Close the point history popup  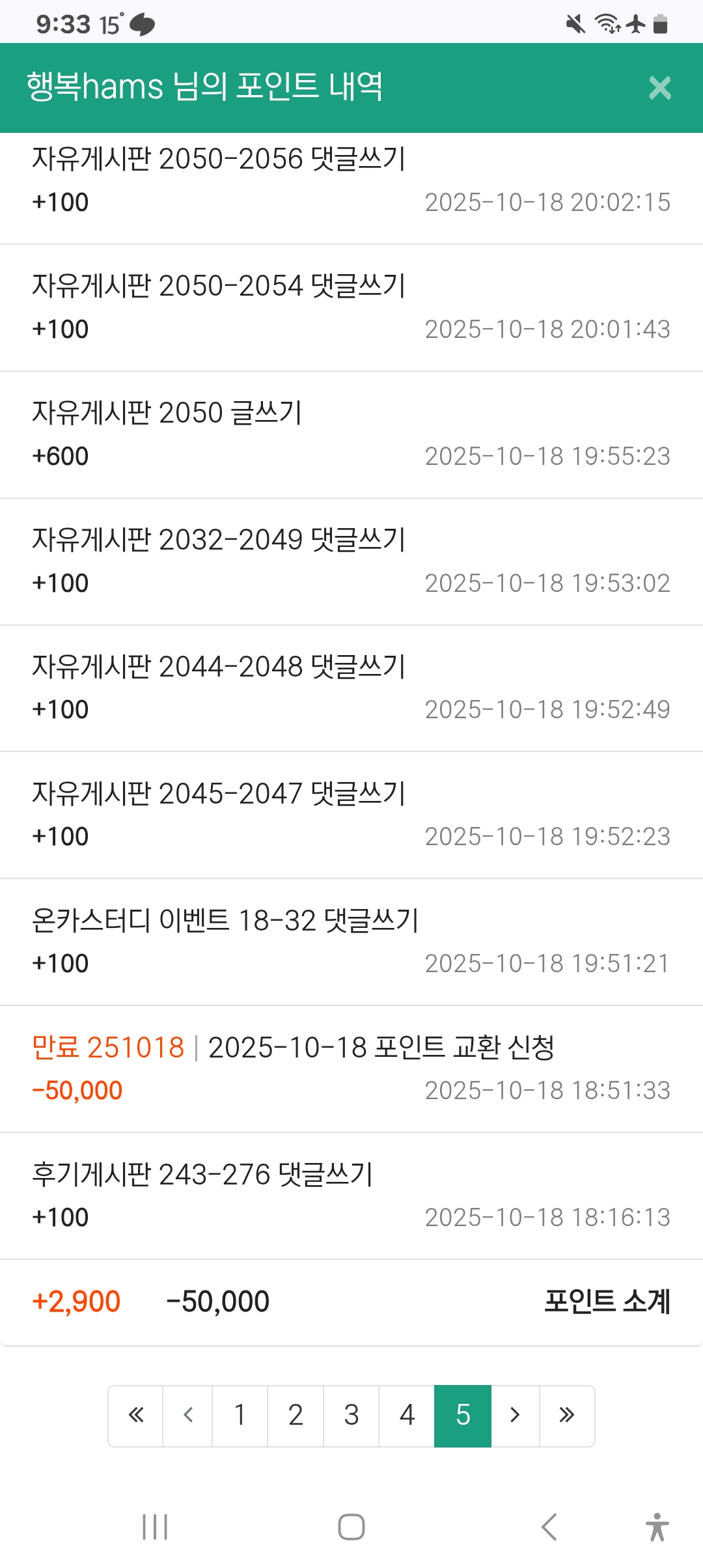click(x=659, y=88)
